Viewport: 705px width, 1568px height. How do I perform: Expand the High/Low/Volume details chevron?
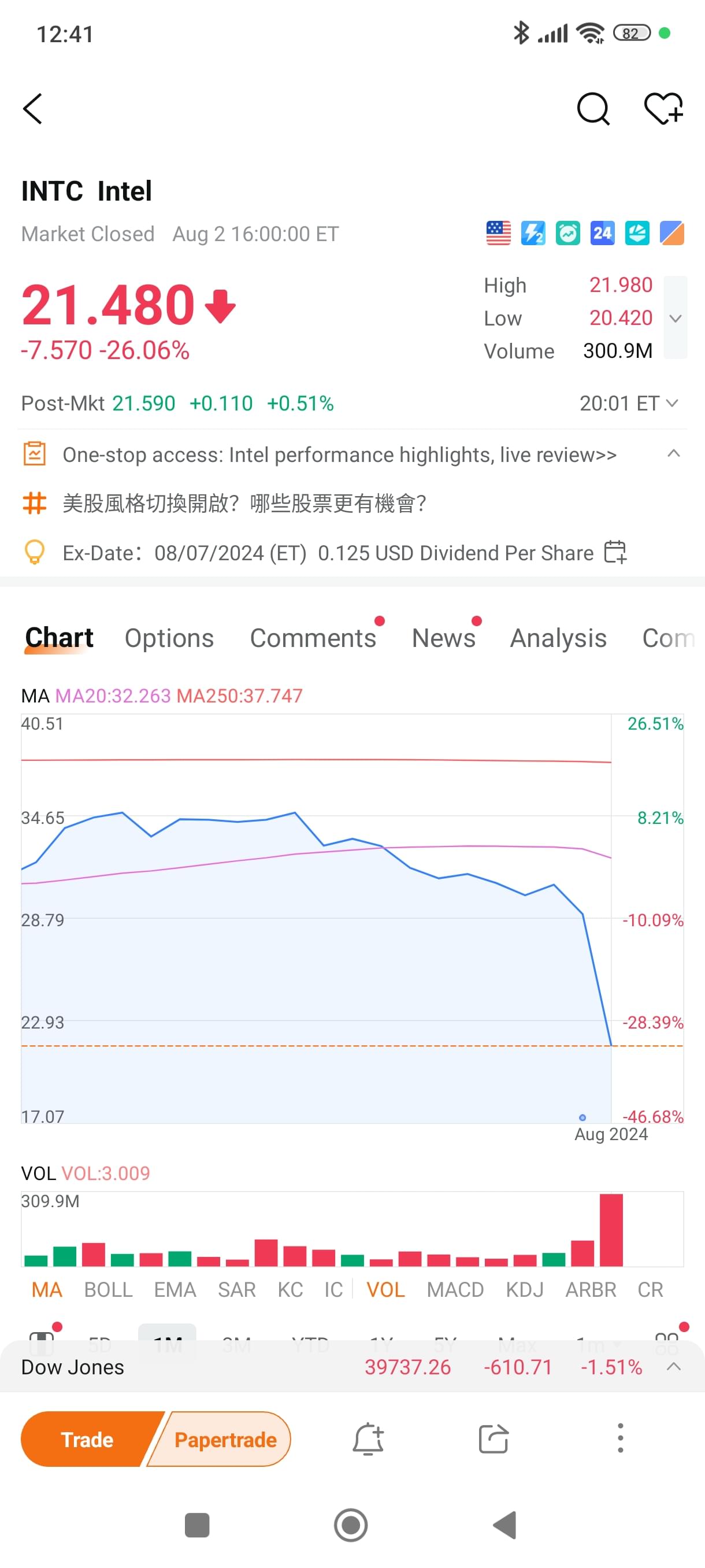(675, 318)
